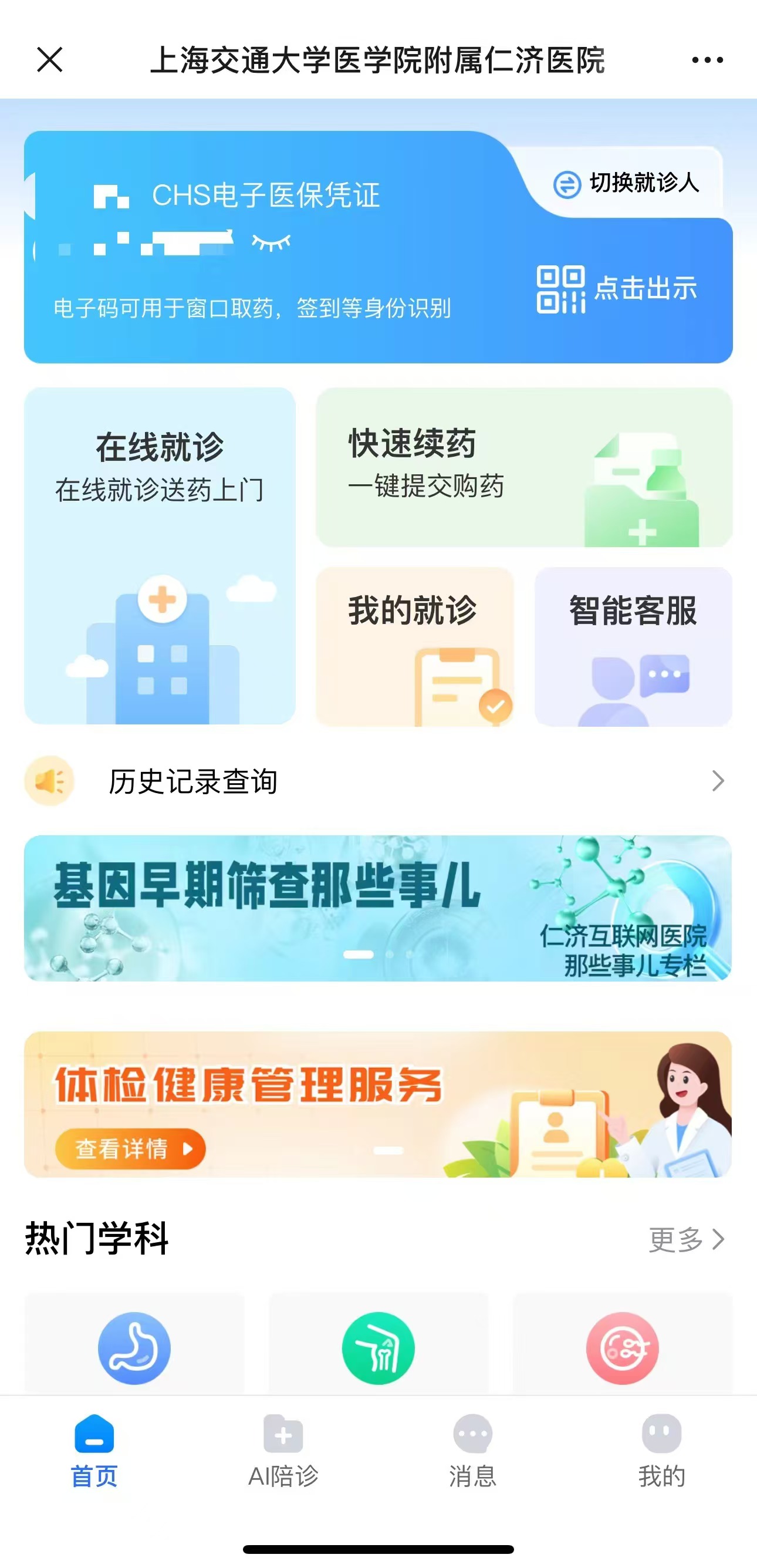Open 在线就诊 online consultation card
757x1568 pixels.
(160, 555)
